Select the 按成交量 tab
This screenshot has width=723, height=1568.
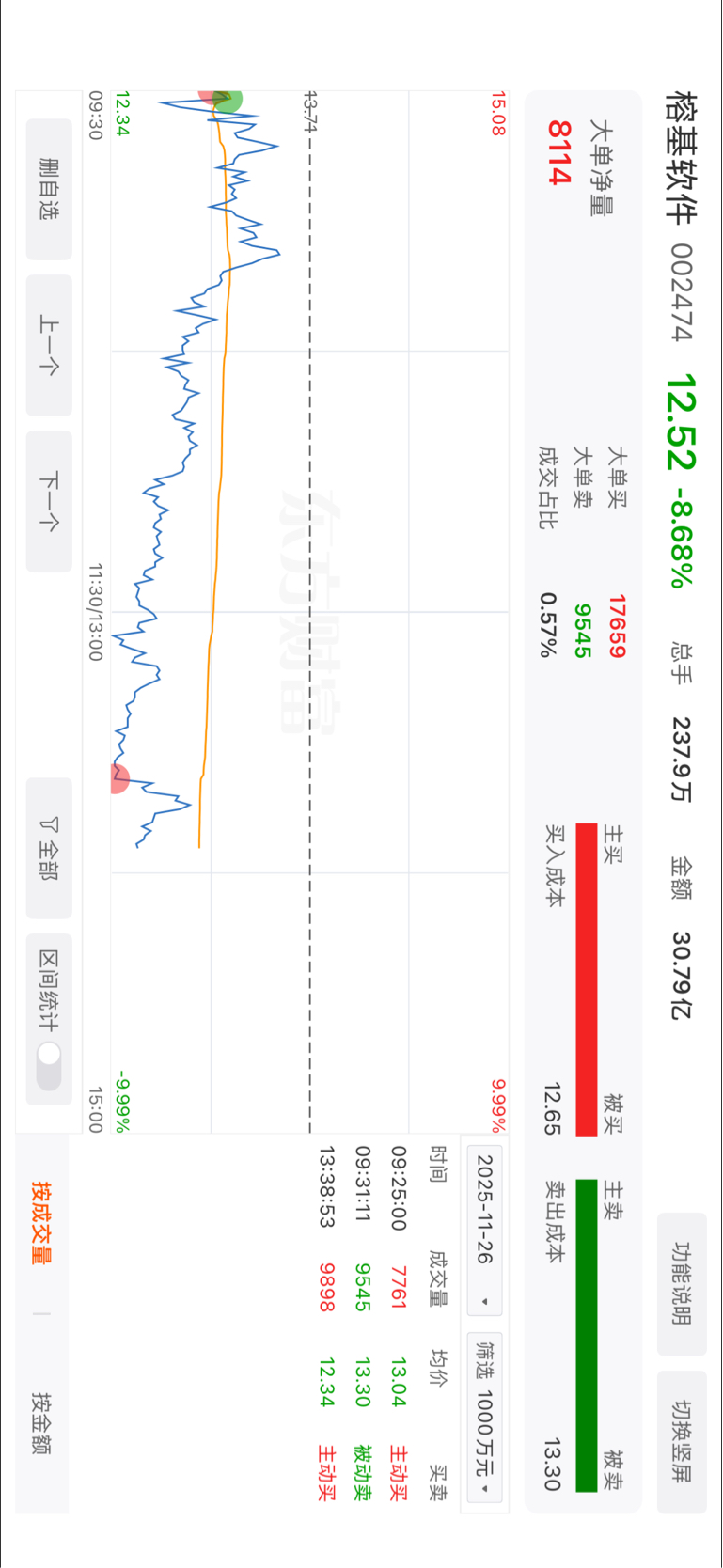coord(42,1223)
